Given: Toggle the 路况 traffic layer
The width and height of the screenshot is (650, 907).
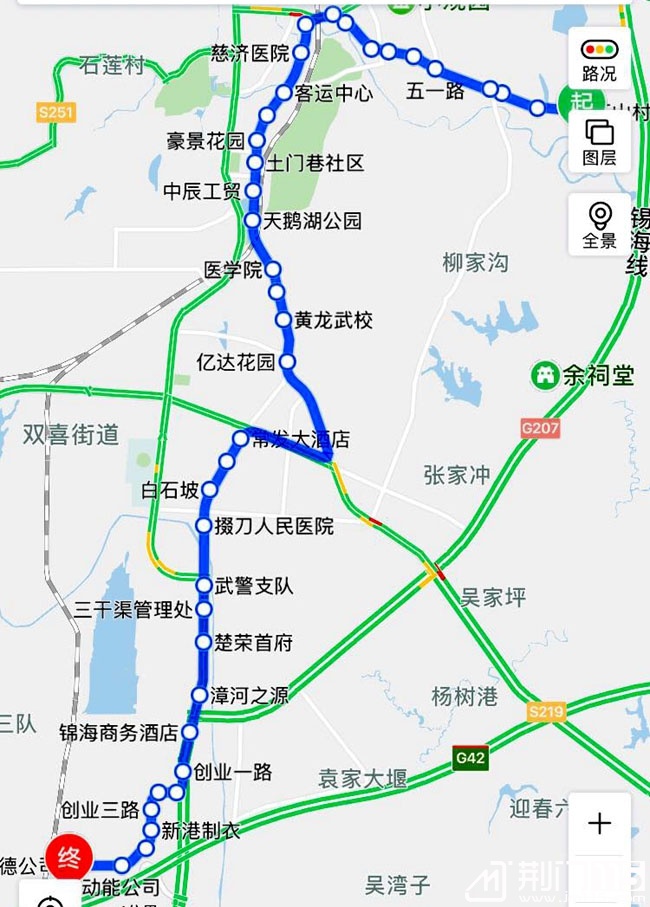Looking at the screenshot, I should (x=599, y=58).
